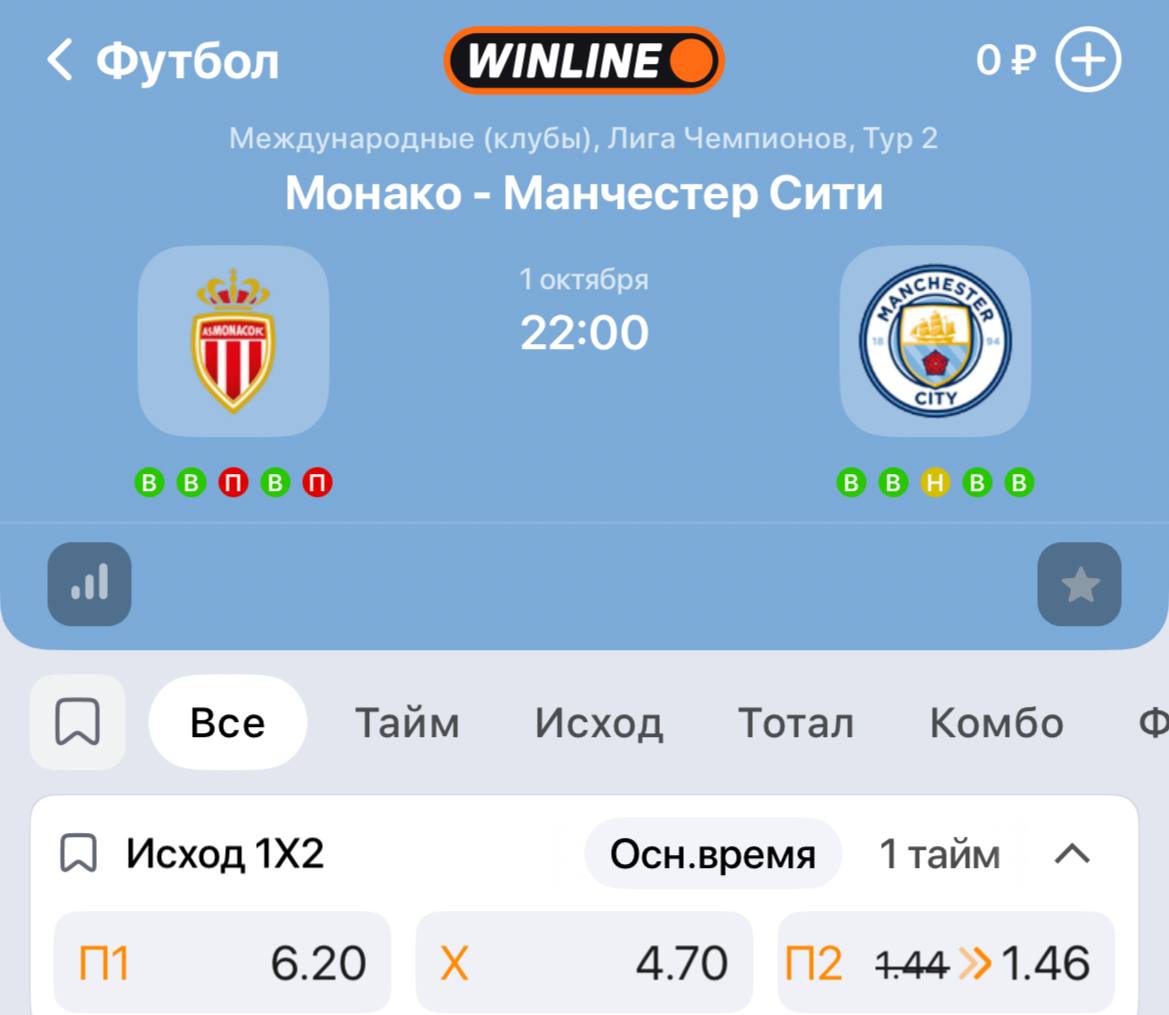Switch odds to 1 тайм
1169x1015 pixels.
pos(939,854)
